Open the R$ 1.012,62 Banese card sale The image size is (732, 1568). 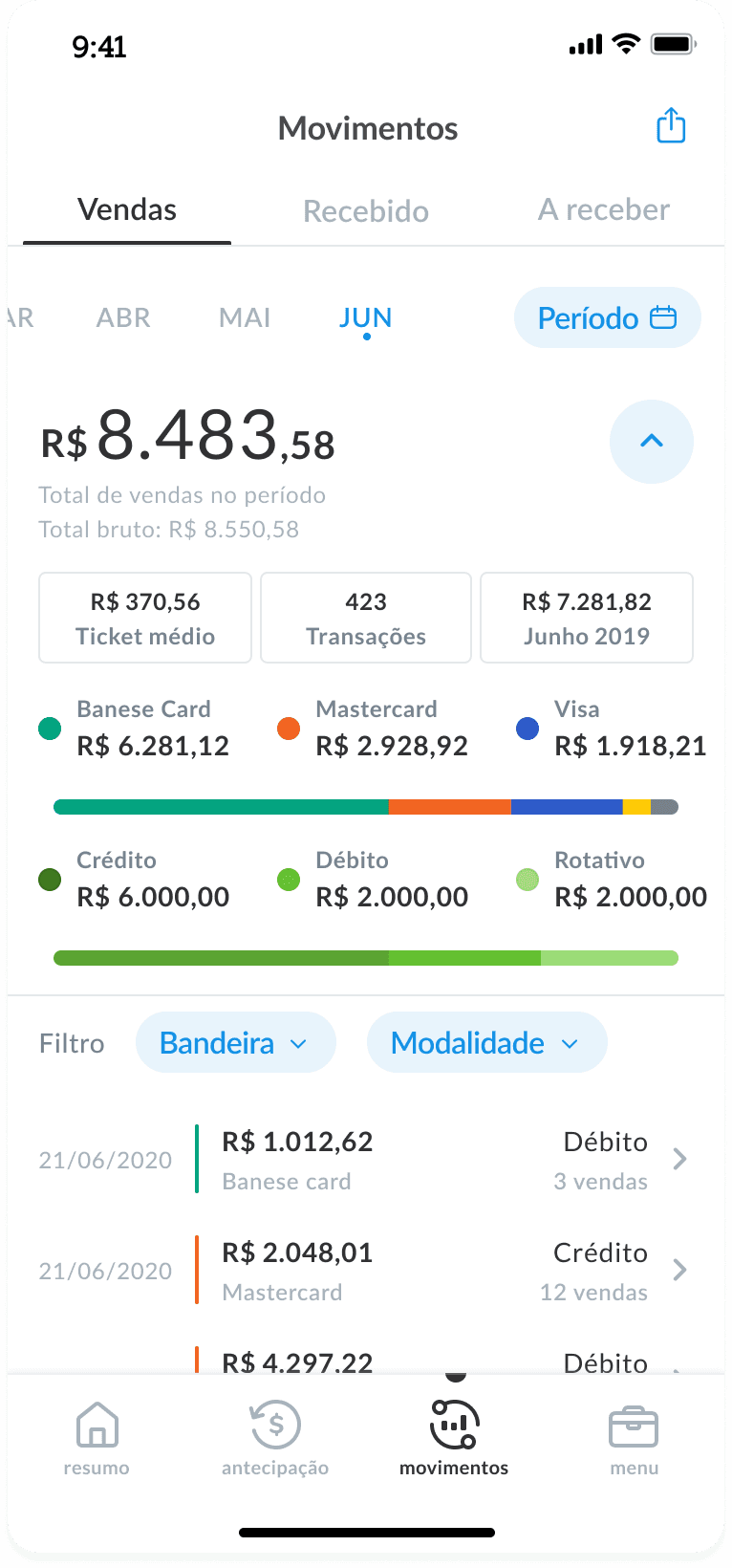[x=440, y=1160]
